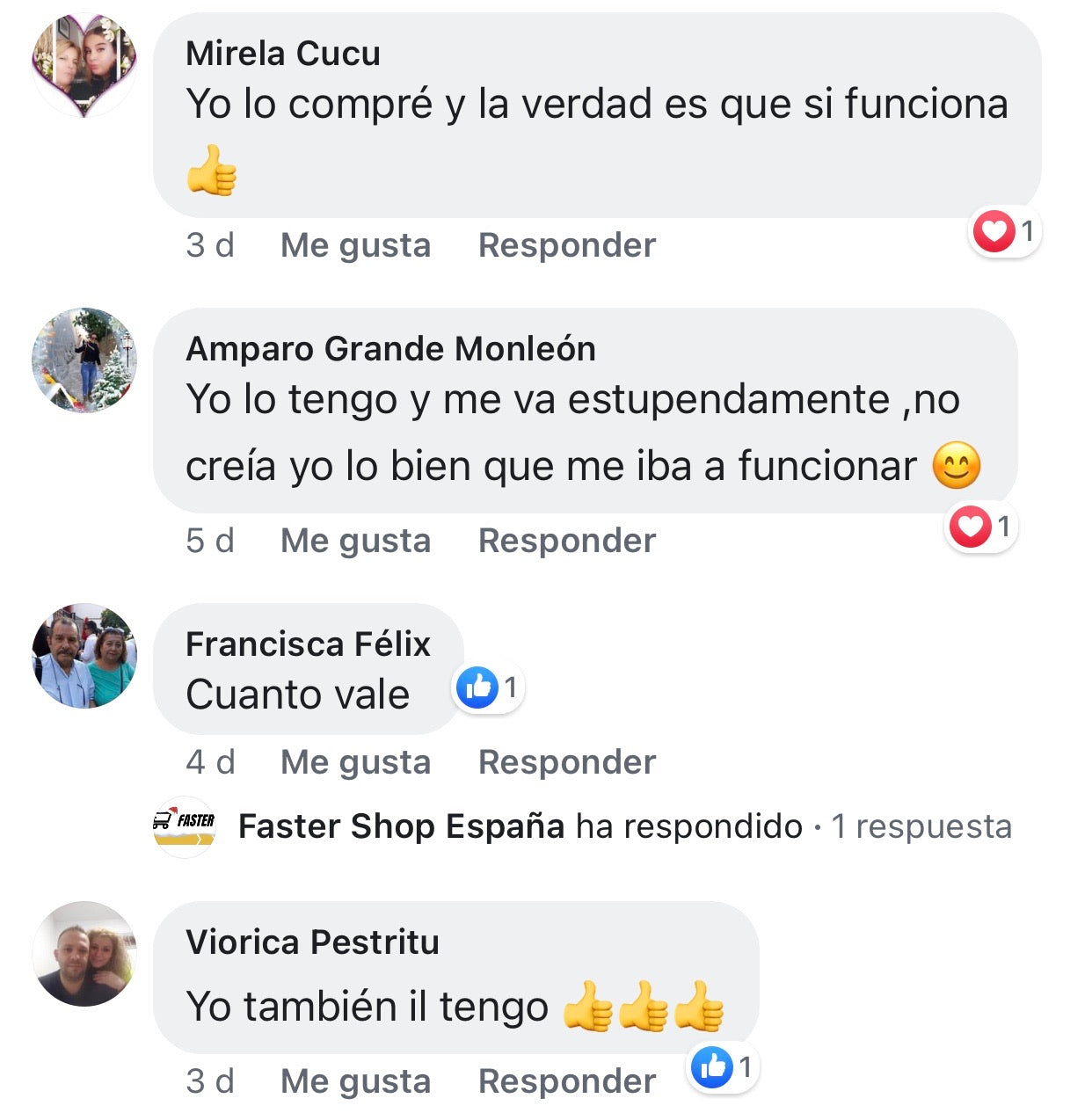1092x1113 pixels.
Task: Like Mirela Cucu's comment
Action: 355,245
